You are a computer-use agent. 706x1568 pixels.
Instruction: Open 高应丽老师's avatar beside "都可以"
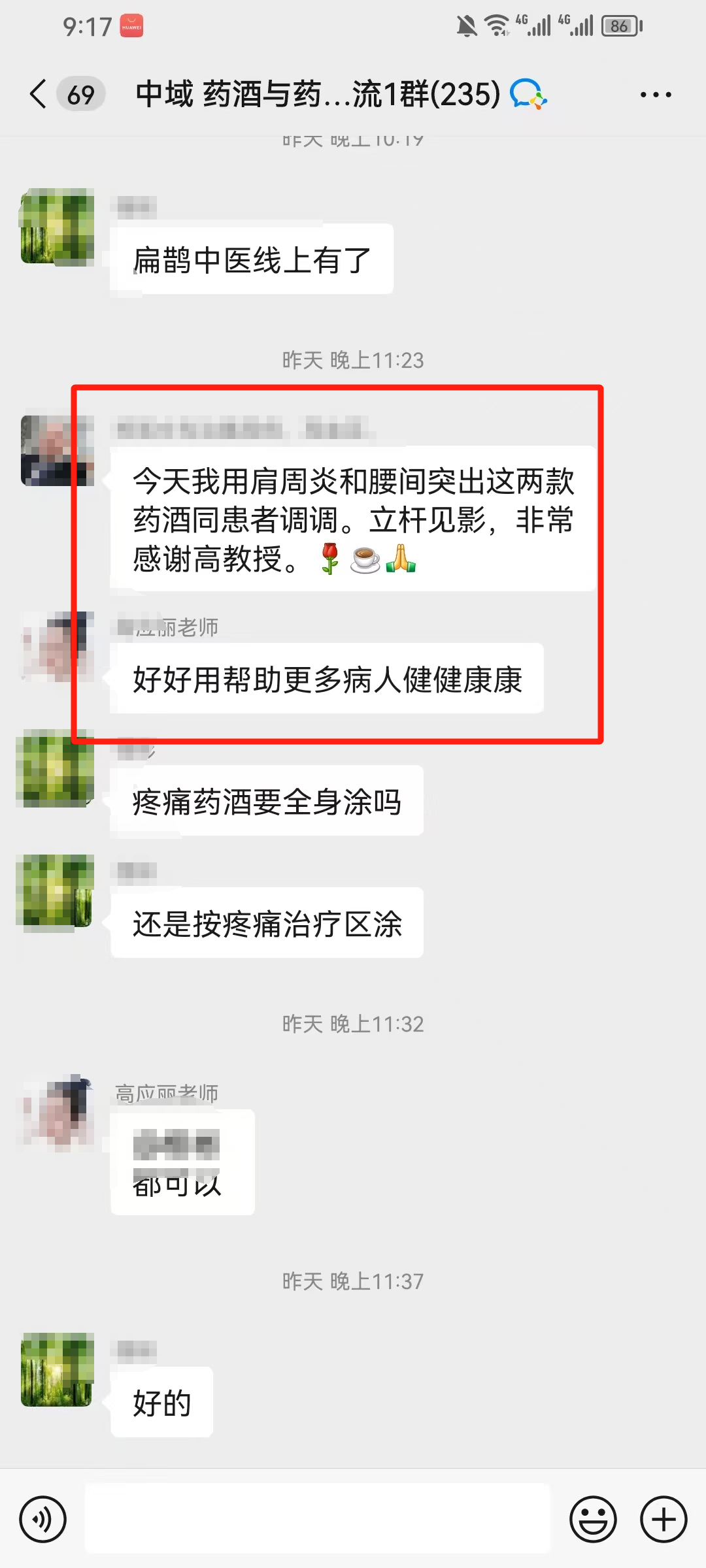click(58, 1112)
